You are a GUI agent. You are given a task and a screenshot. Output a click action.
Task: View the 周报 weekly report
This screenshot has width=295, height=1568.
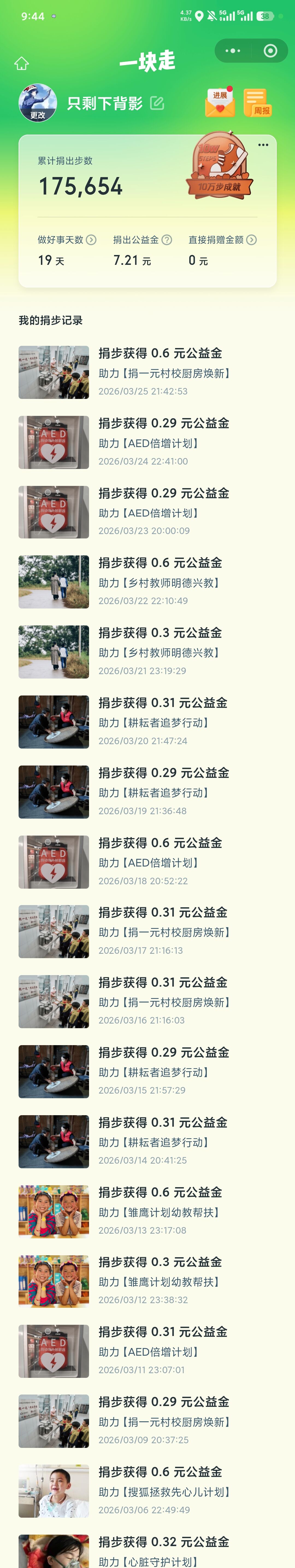click(x=257, y=102)
